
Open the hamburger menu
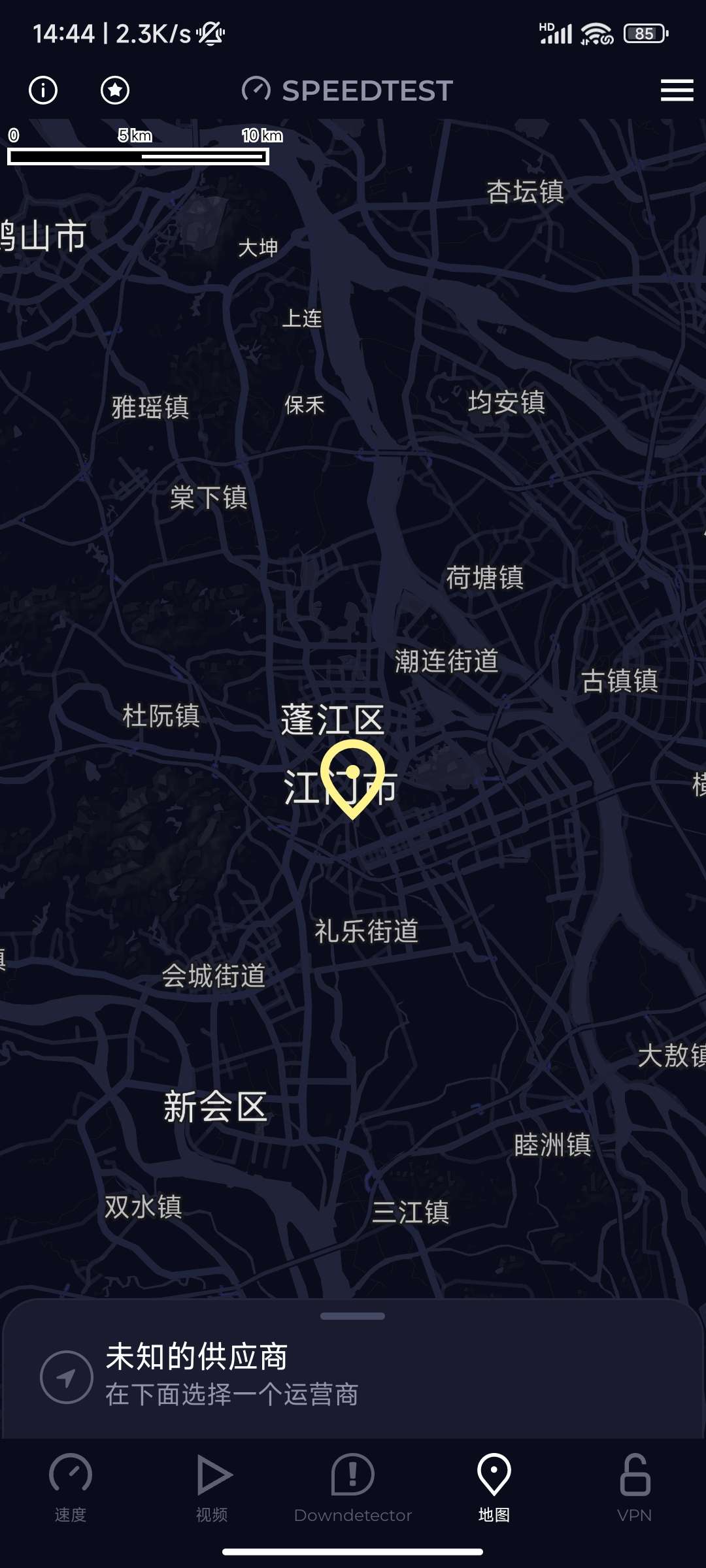tap(677, 90)
